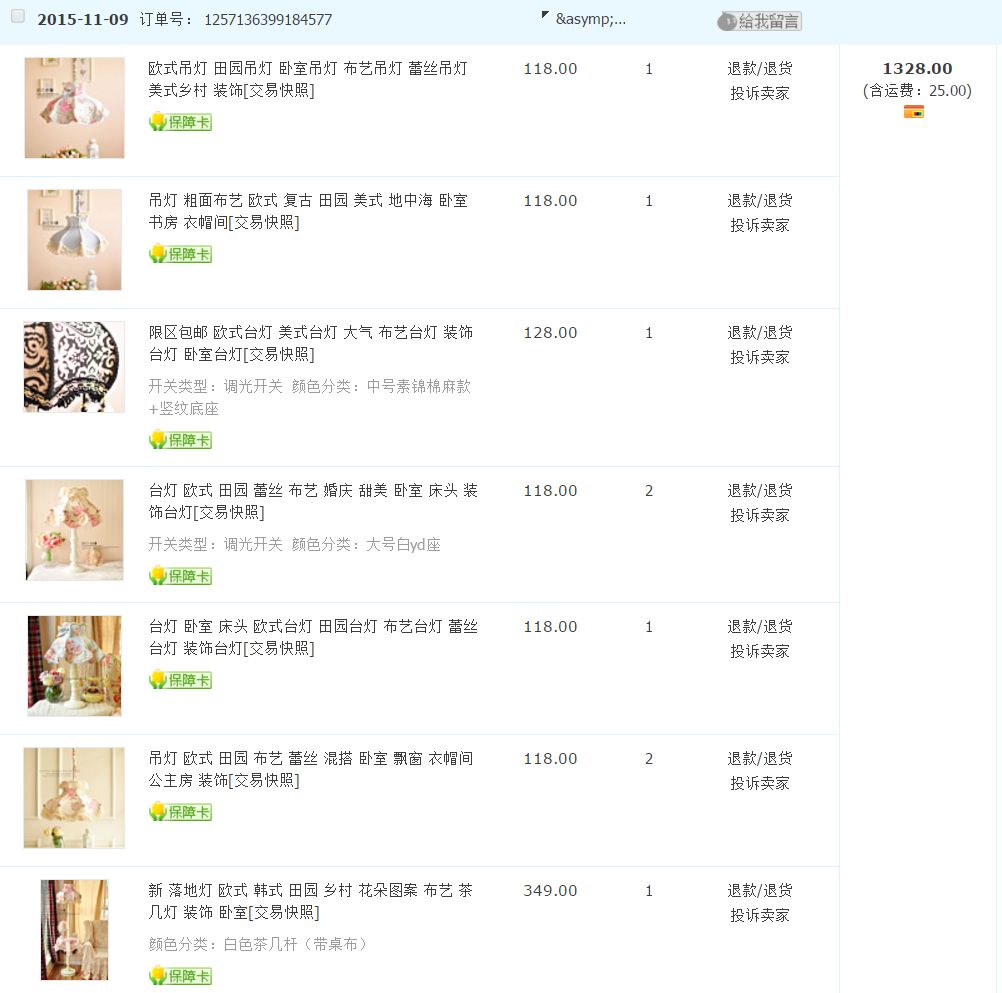Open the 吊灯 粗面布艺 欧式 复古 thumbnail
Screen dimensions: 1002x993
pos(74,240)
